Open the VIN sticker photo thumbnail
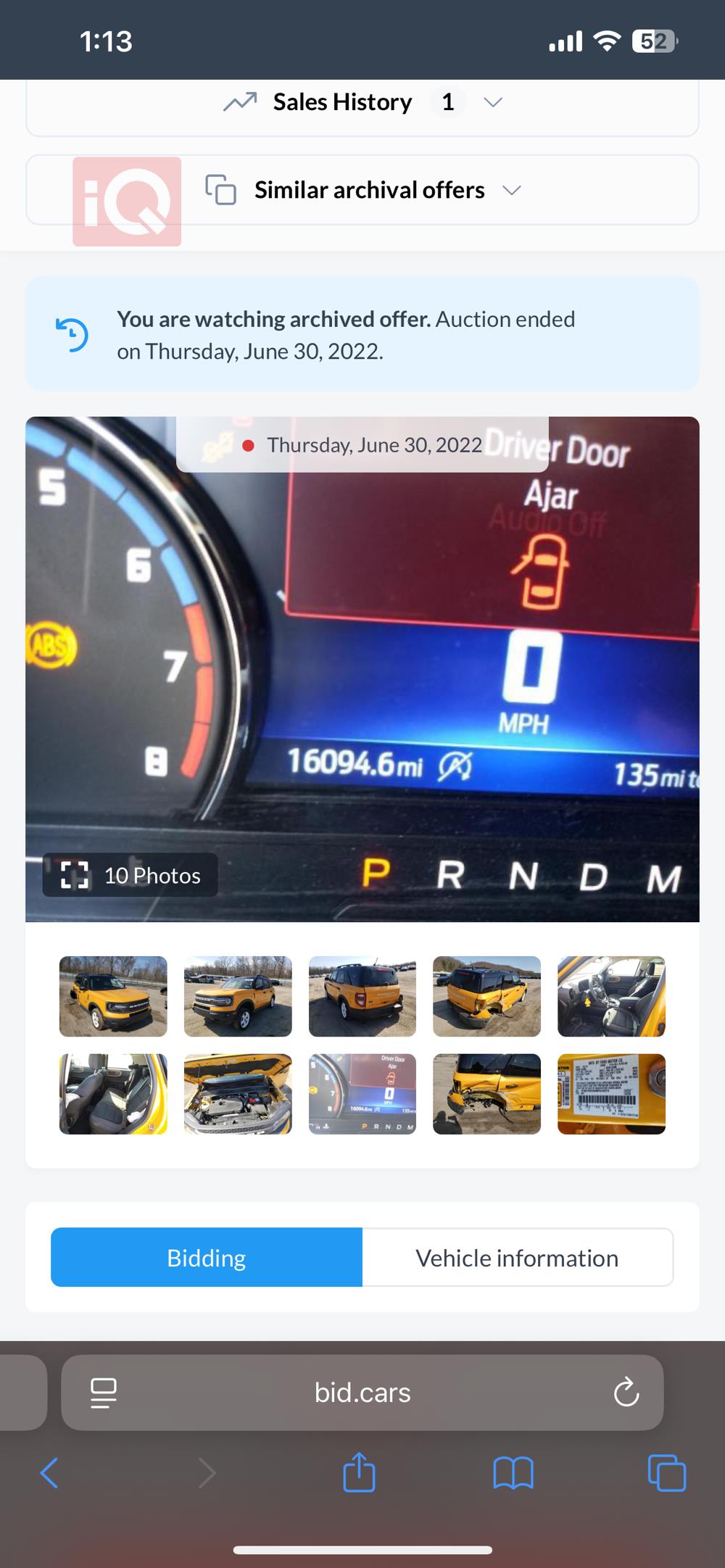Viewport: 725px width, 1568px height. click(611, 1093)
